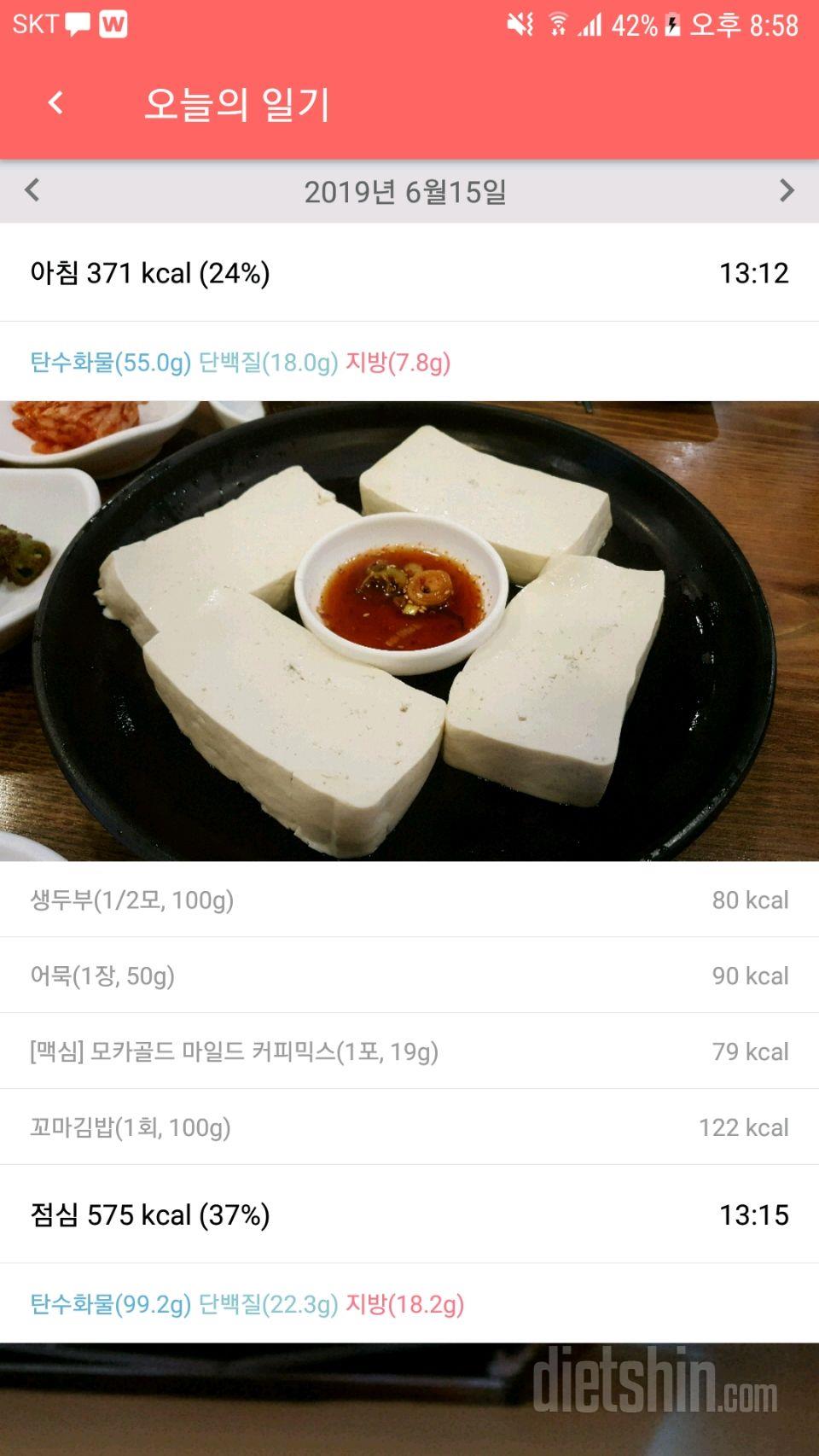View the lunch photo
Image resolution: width=819 pixels, height=1456 pixels.
(x=409, y=1400)
